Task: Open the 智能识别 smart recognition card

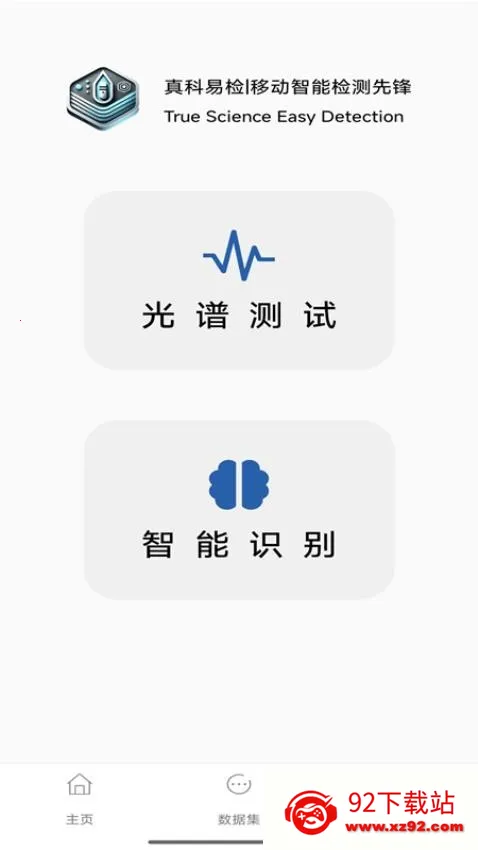Action: pyautogui.click(x=239, y=510)
